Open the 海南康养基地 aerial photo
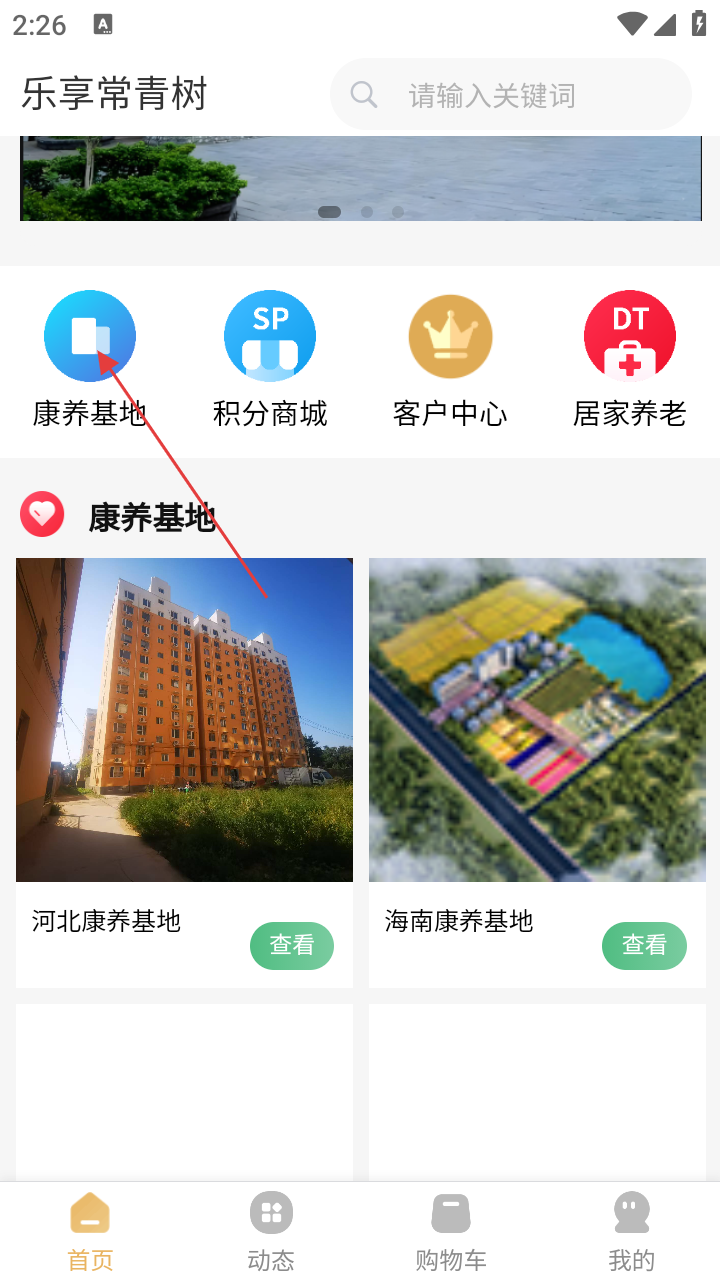Image resolution: width=720 pixels, height=1280 pixels. (x=537, y=720)
